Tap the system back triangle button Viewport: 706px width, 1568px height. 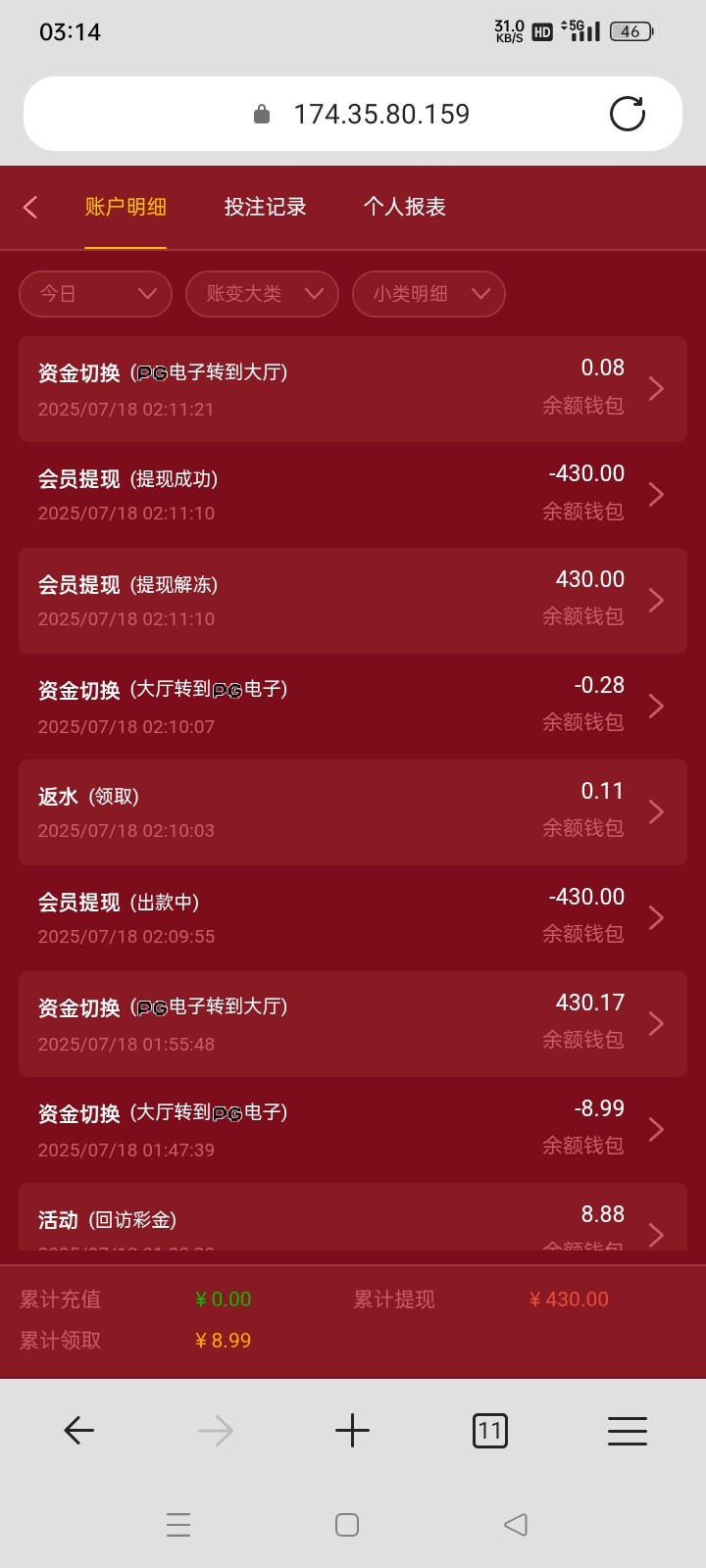517,1524
